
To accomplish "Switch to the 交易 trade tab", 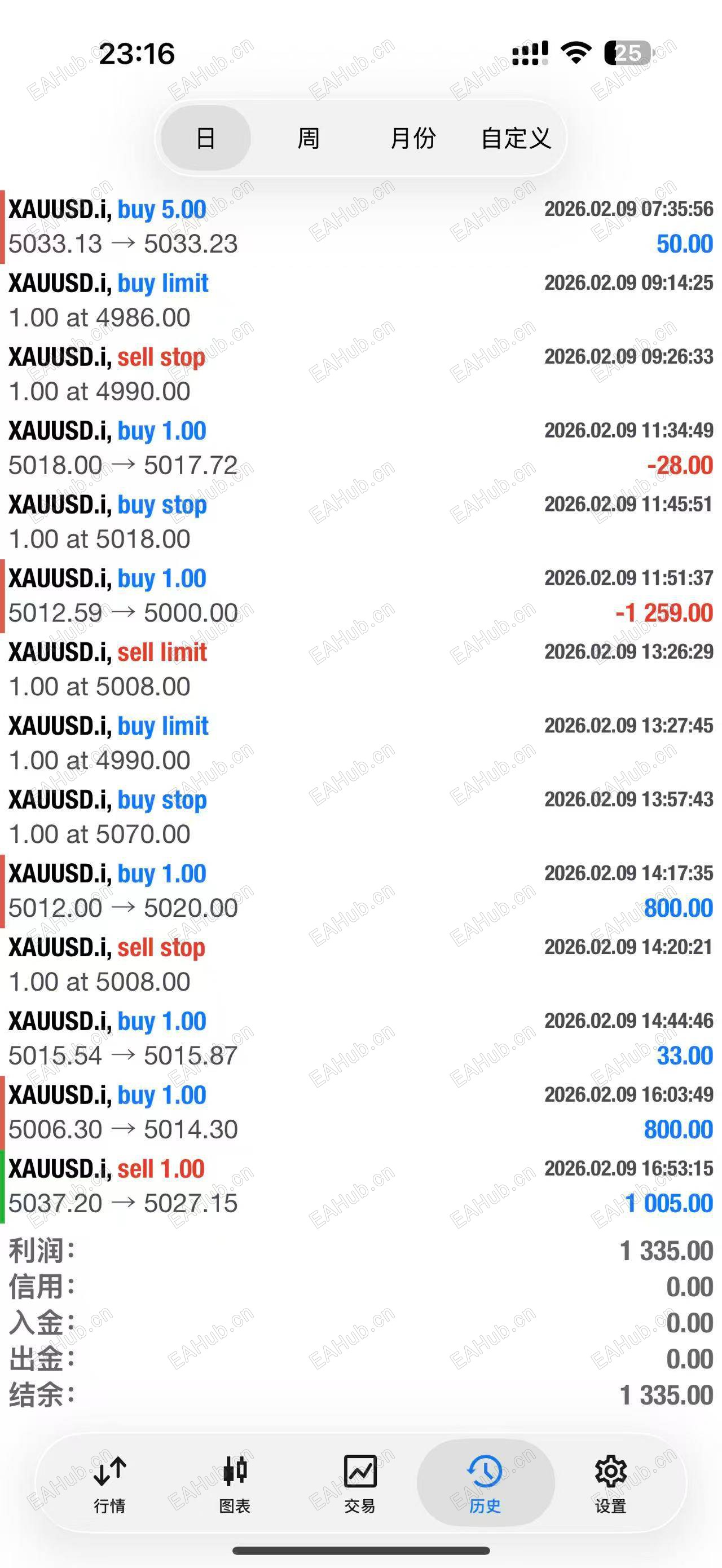I will tap(360, 1484).
